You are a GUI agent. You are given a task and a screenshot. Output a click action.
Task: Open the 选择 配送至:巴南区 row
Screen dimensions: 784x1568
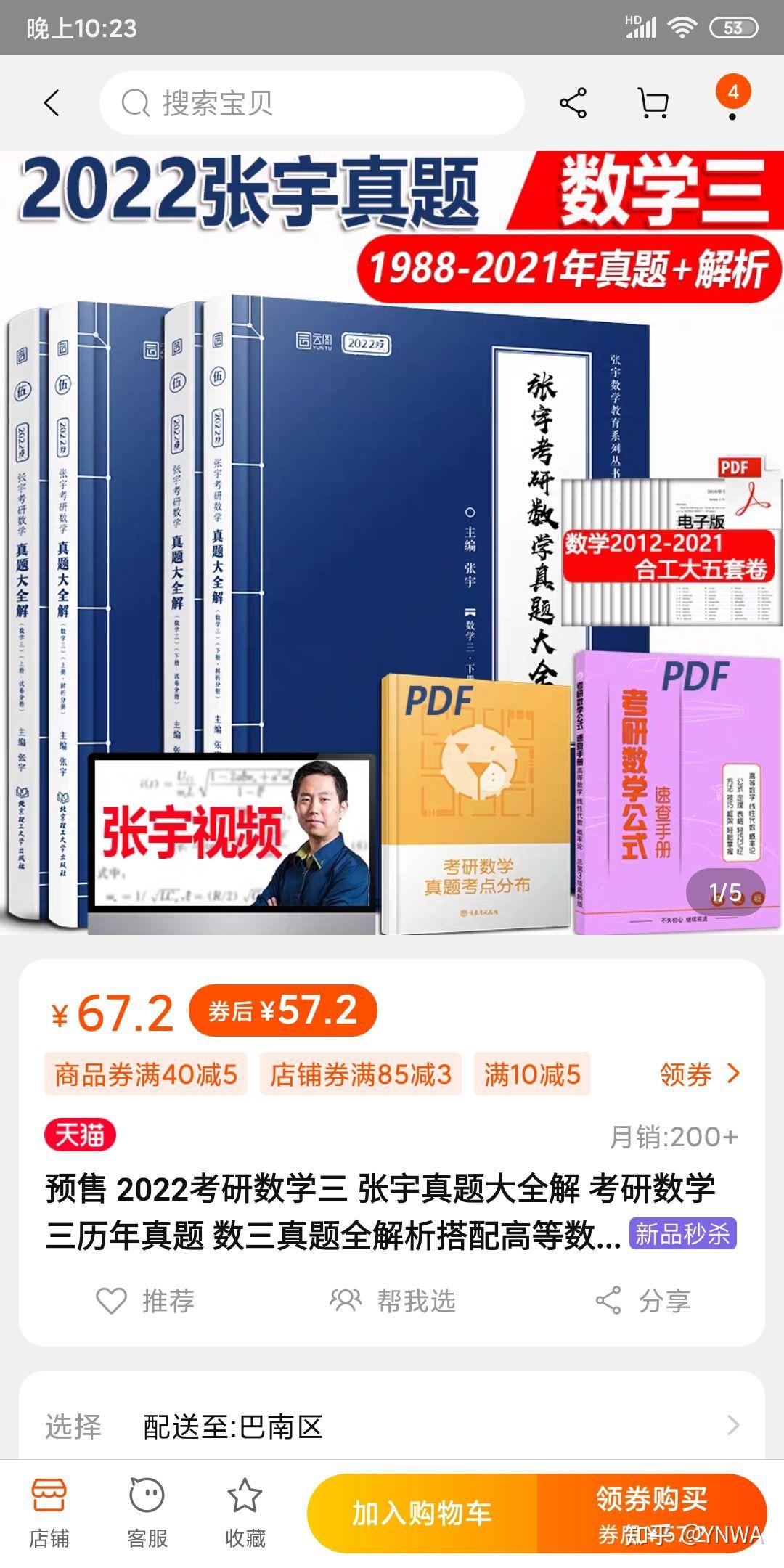click(392, 1426)
